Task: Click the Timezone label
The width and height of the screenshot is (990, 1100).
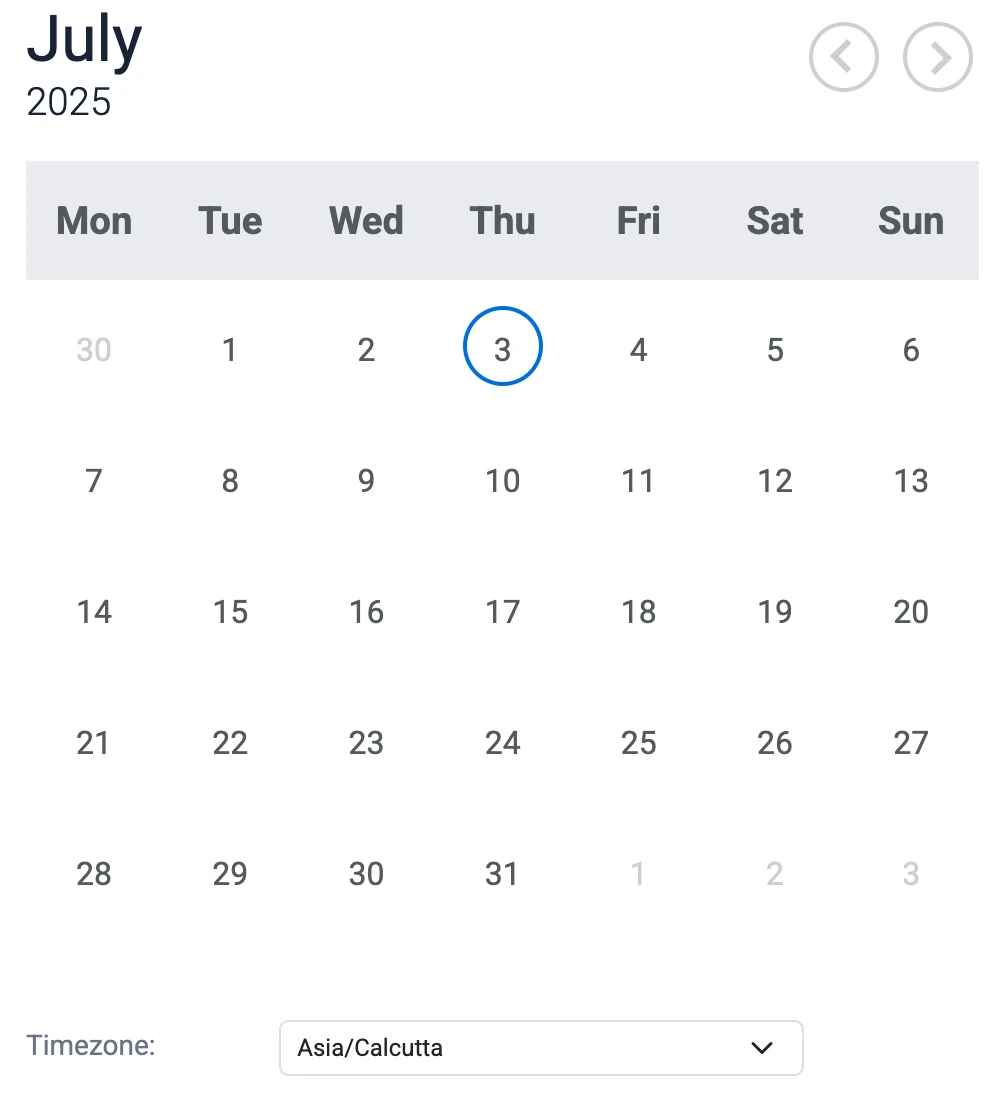Action: [x=89, y=1045]
